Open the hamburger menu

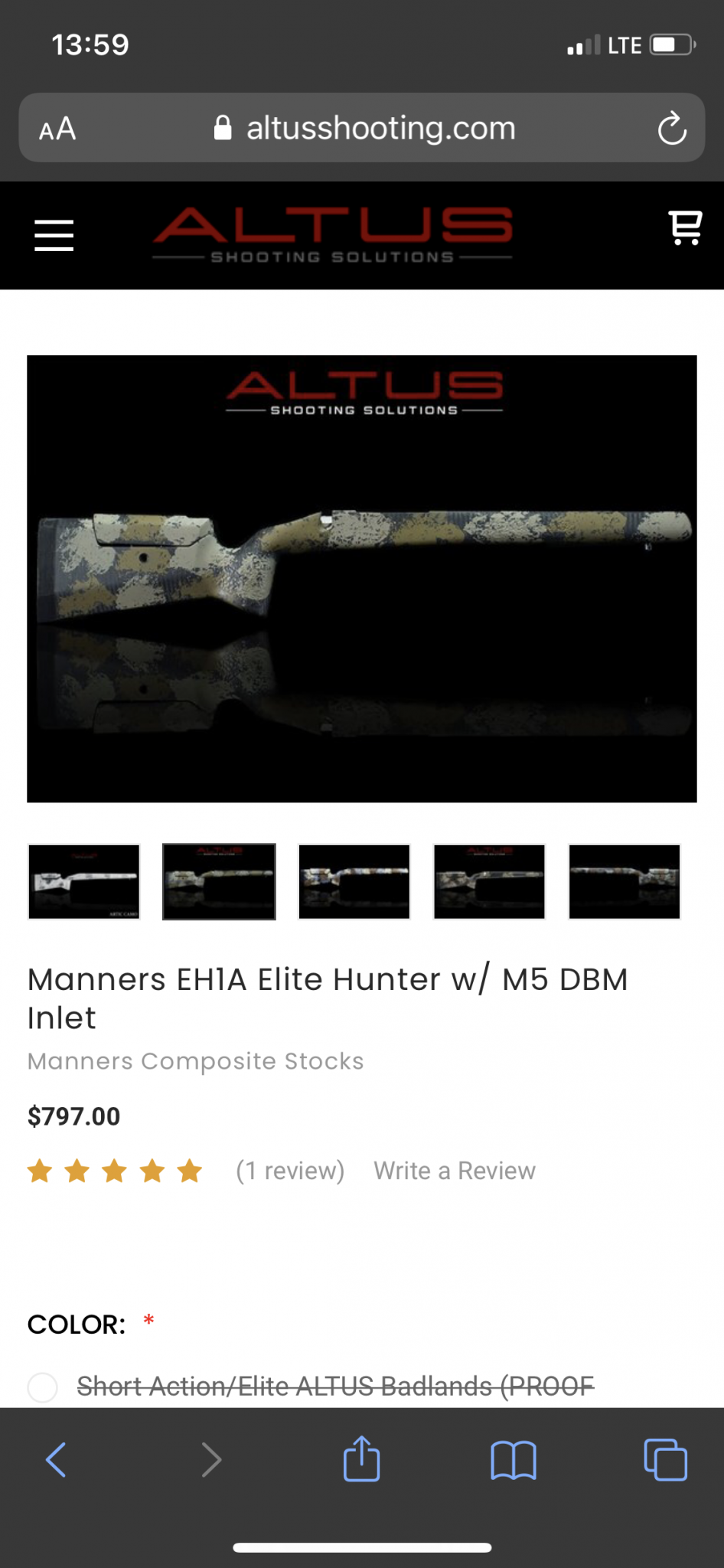pyautogui.click(x=54, y=235)
